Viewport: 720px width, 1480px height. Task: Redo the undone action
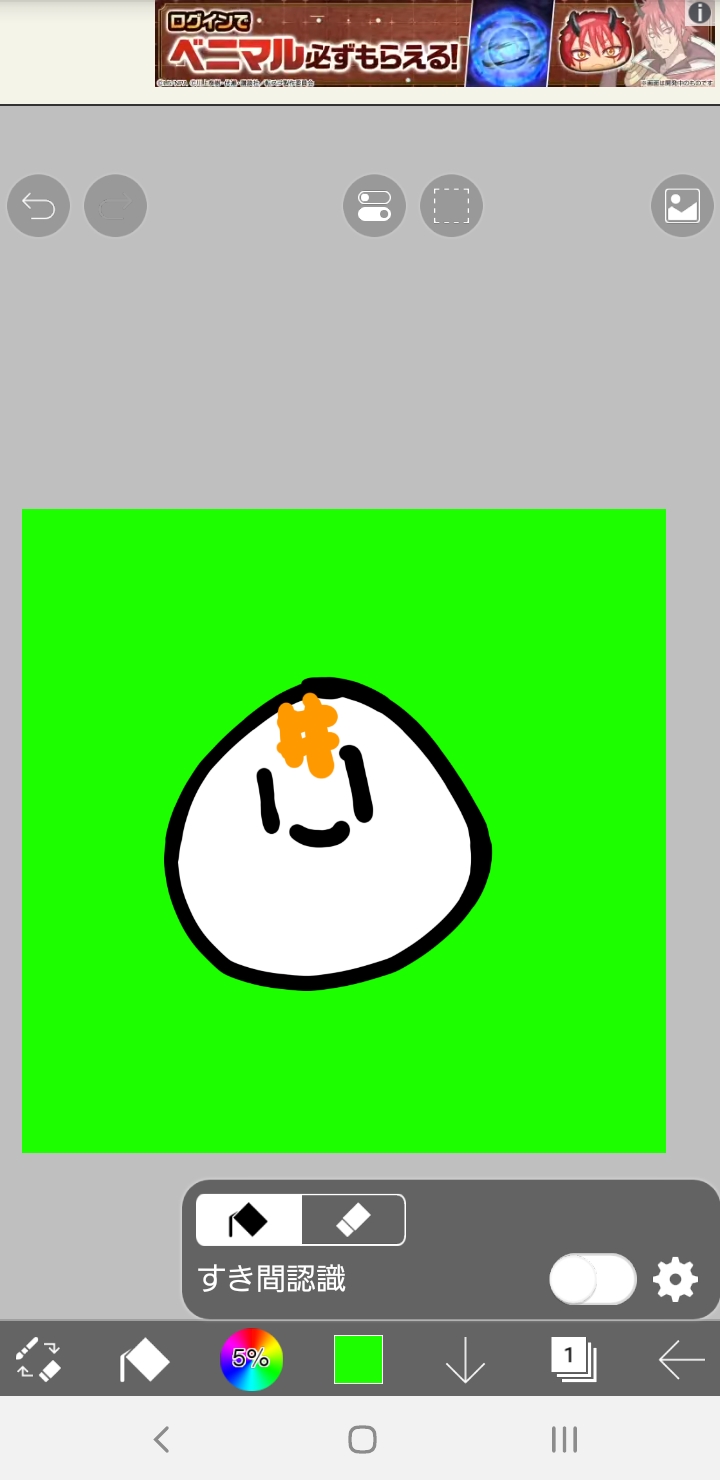(x=115, y=206)
